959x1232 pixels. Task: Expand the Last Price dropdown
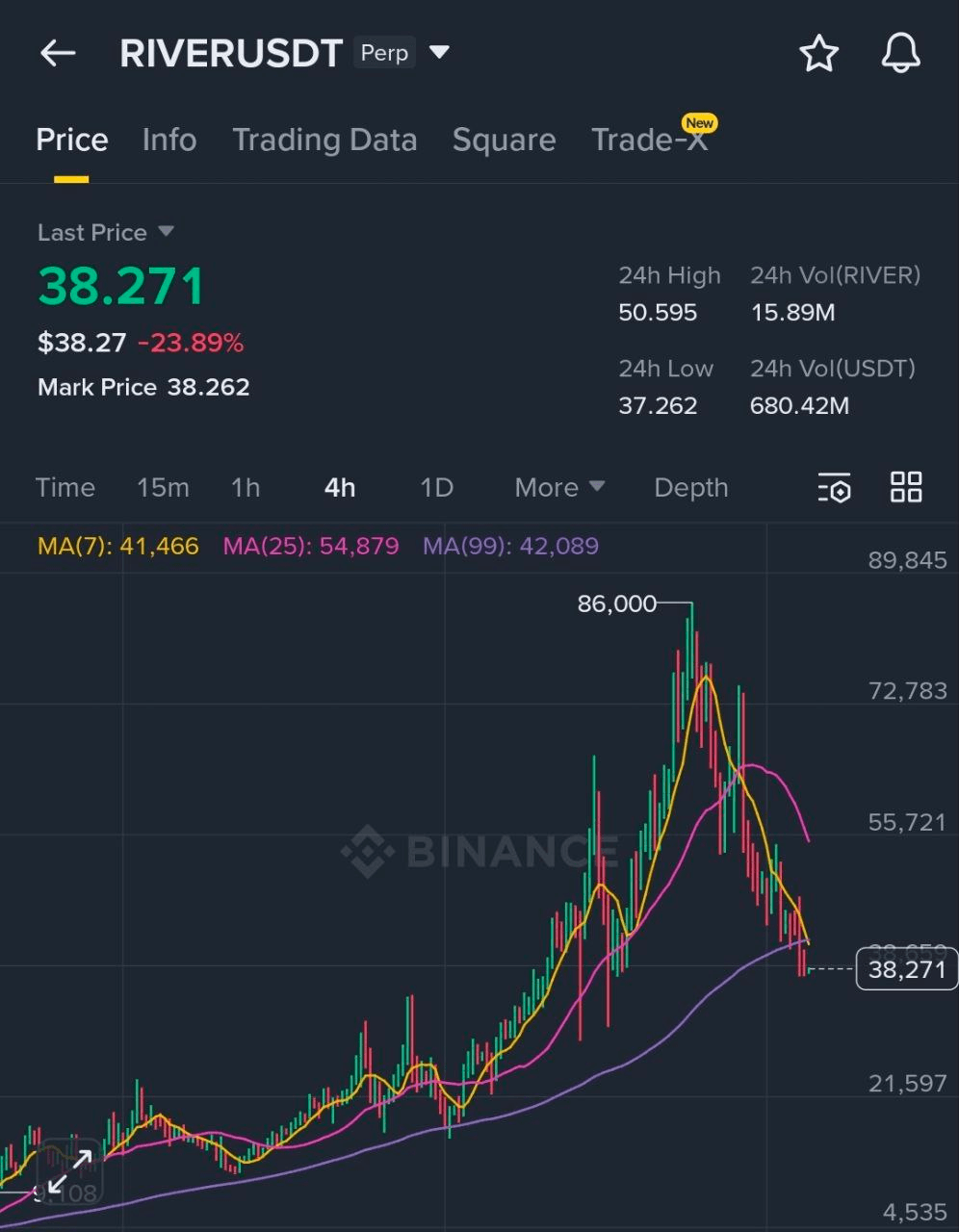click(165, 232)
